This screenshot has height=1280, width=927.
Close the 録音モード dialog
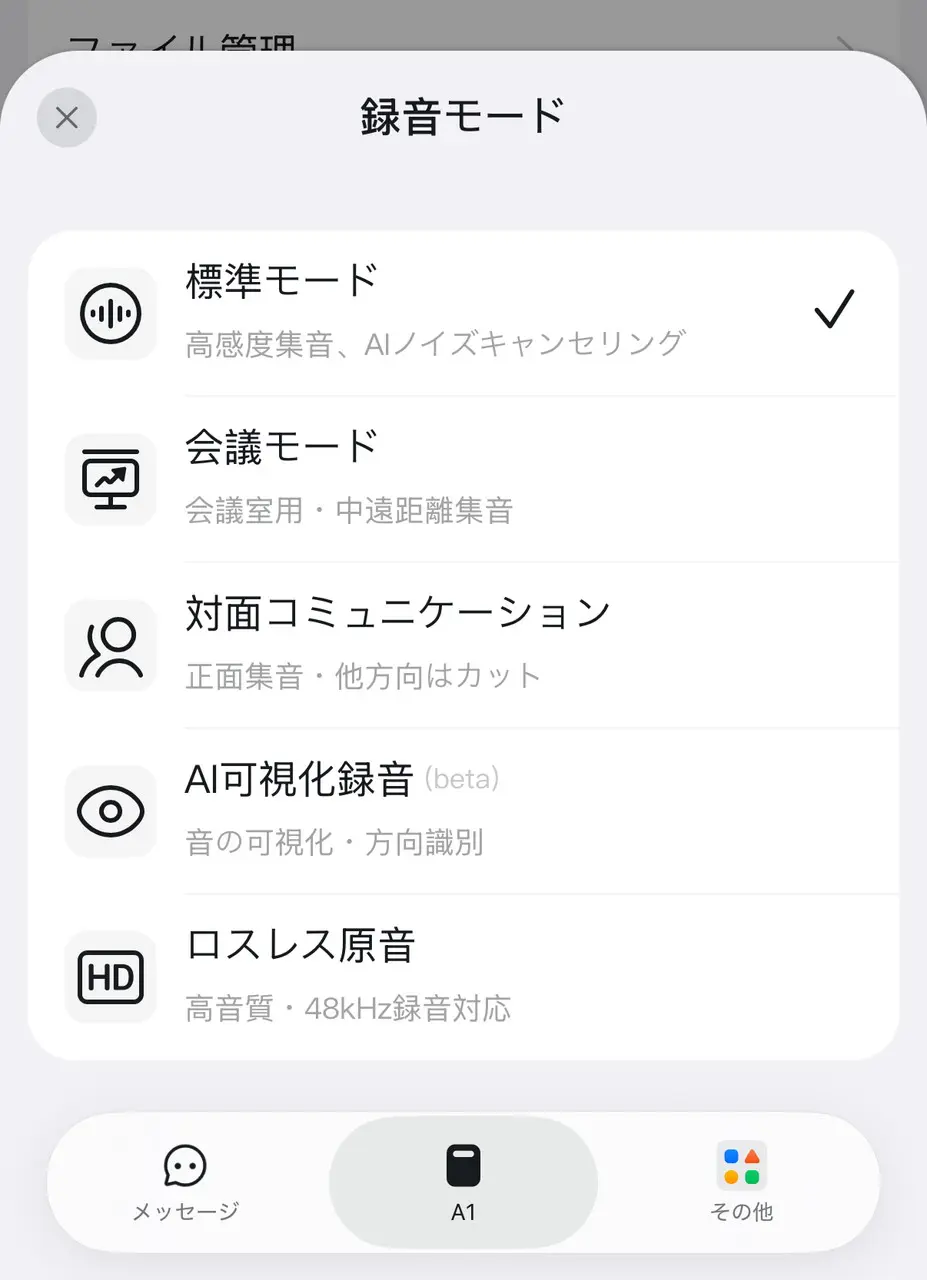click(x=66, y=118)
